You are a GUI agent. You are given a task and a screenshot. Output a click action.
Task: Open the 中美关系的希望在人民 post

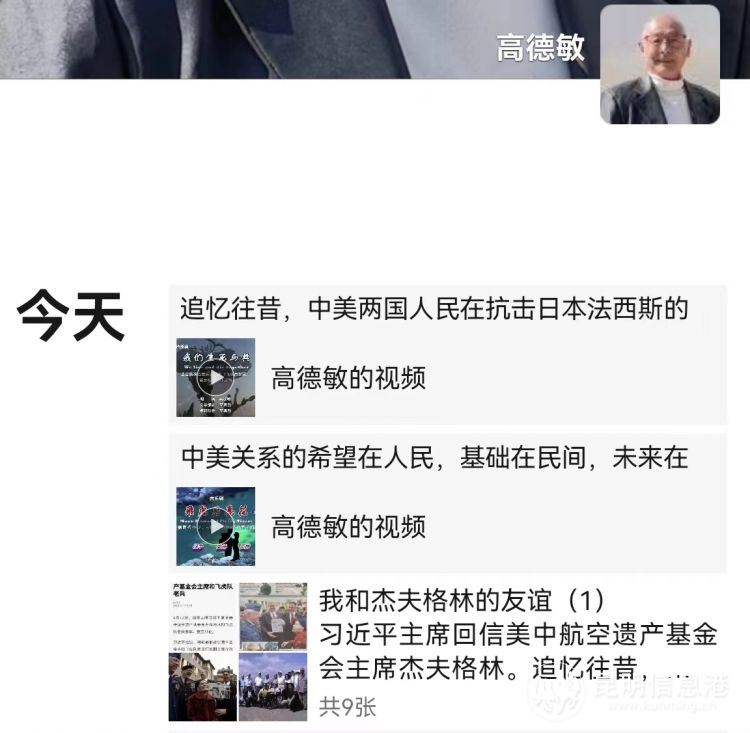tap(435, 458)
